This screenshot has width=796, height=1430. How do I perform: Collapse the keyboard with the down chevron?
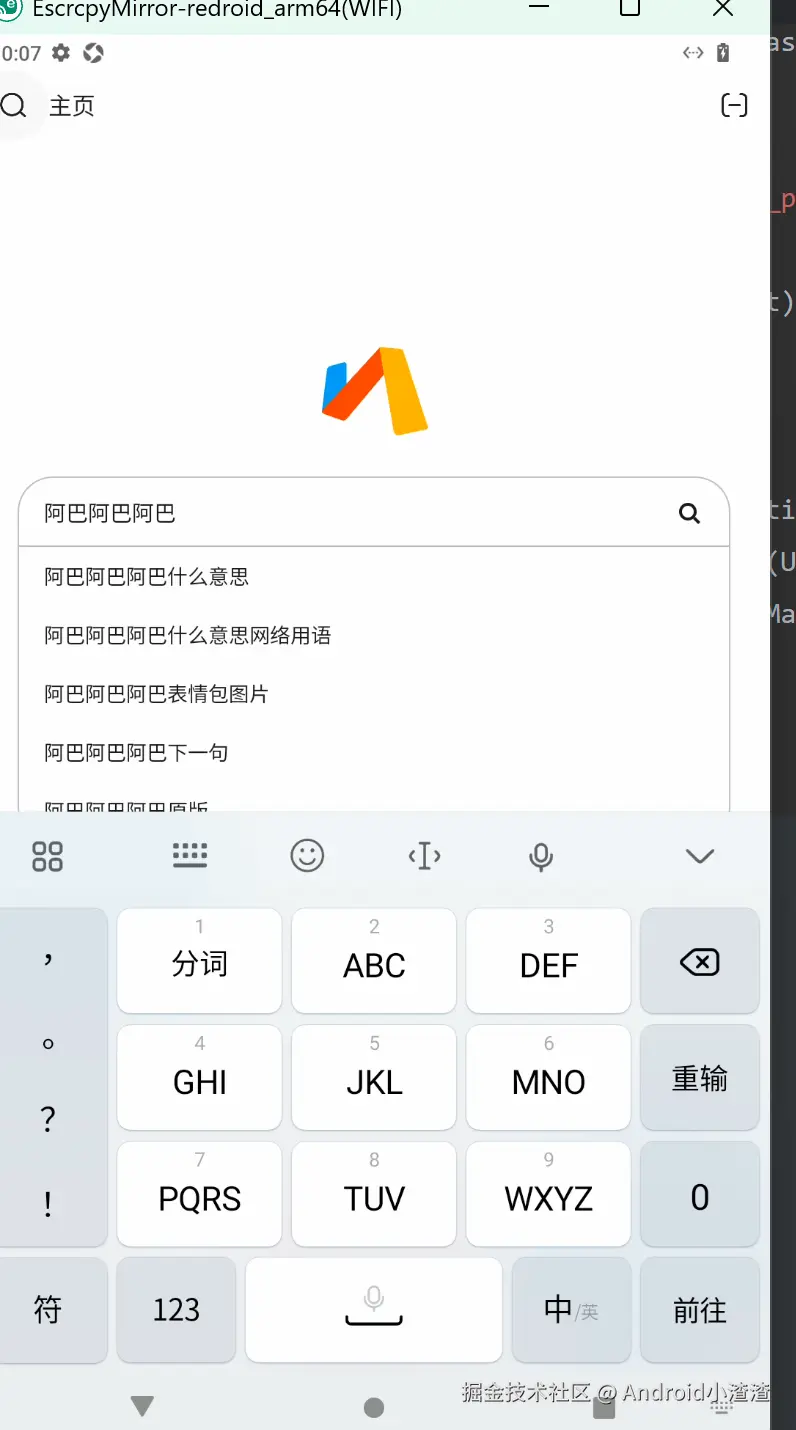click(x=699, y=856)
